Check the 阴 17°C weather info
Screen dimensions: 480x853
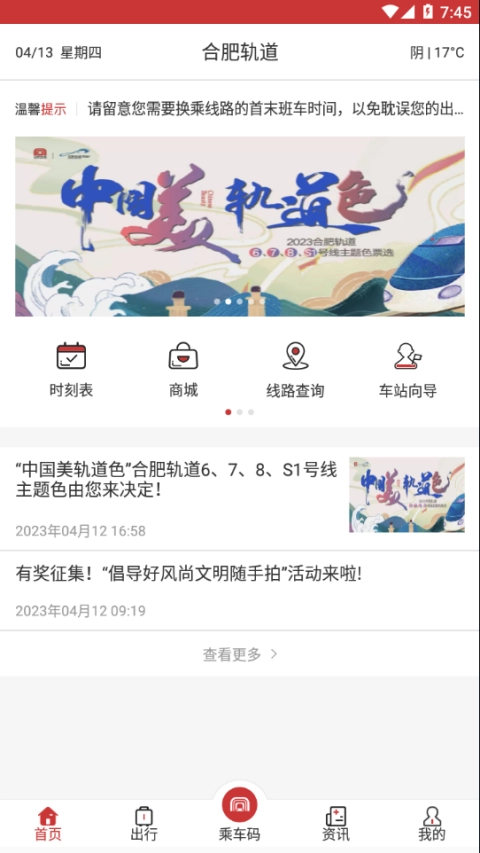tap(437, 53)
